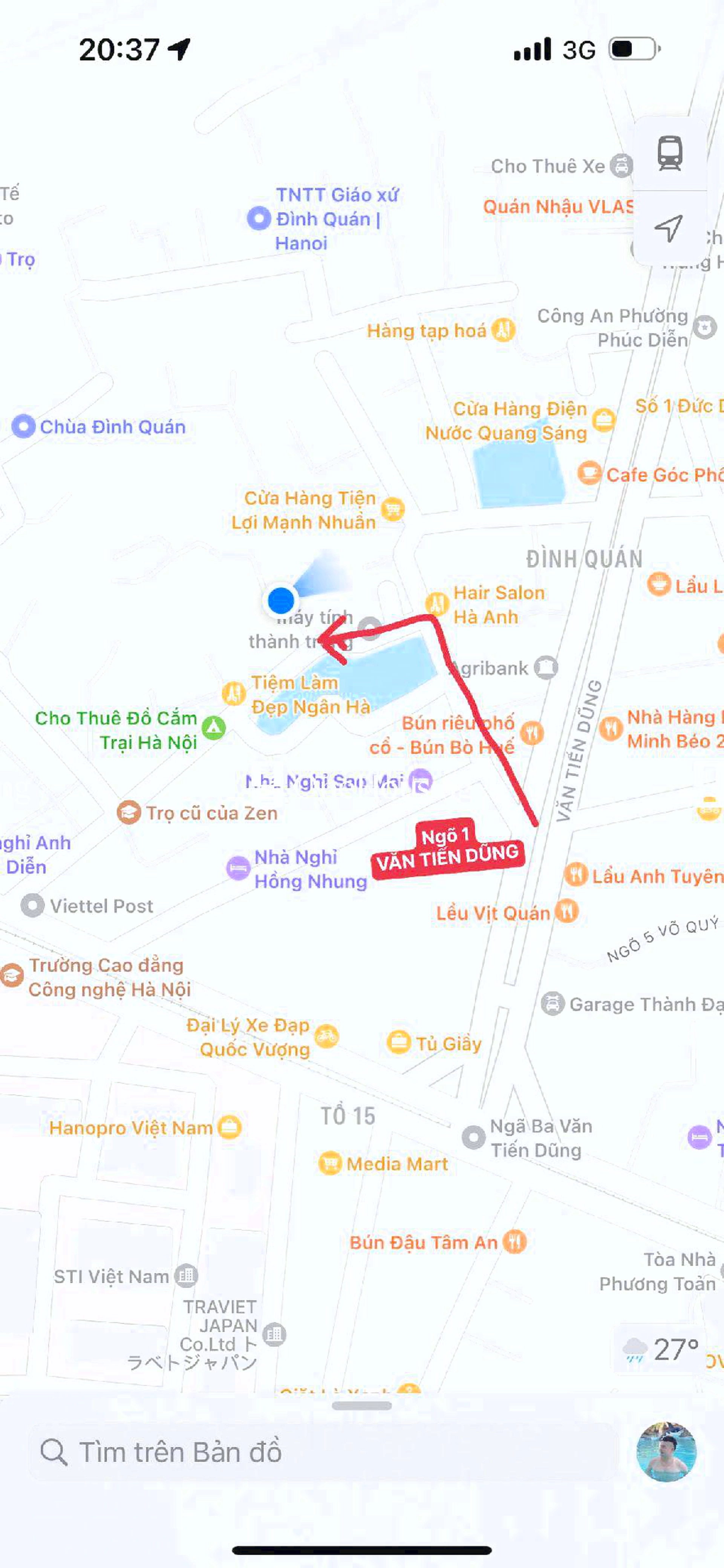This screenshot has width=724, height=1568.
Task: Open Cho Thuê Đồ Cắm Trại Hà Nội marker
Action: point(214,728)
